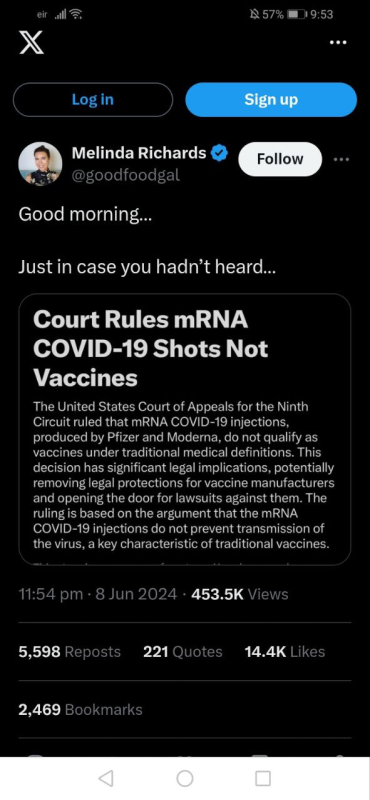370x800 pixels.
Task: Tap the Log in button
Action: coord(93,99)
